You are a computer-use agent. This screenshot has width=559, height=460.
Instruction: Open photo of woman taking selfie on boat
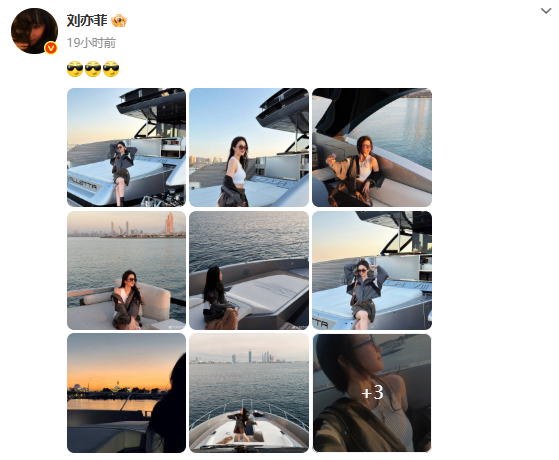(372, 147)
